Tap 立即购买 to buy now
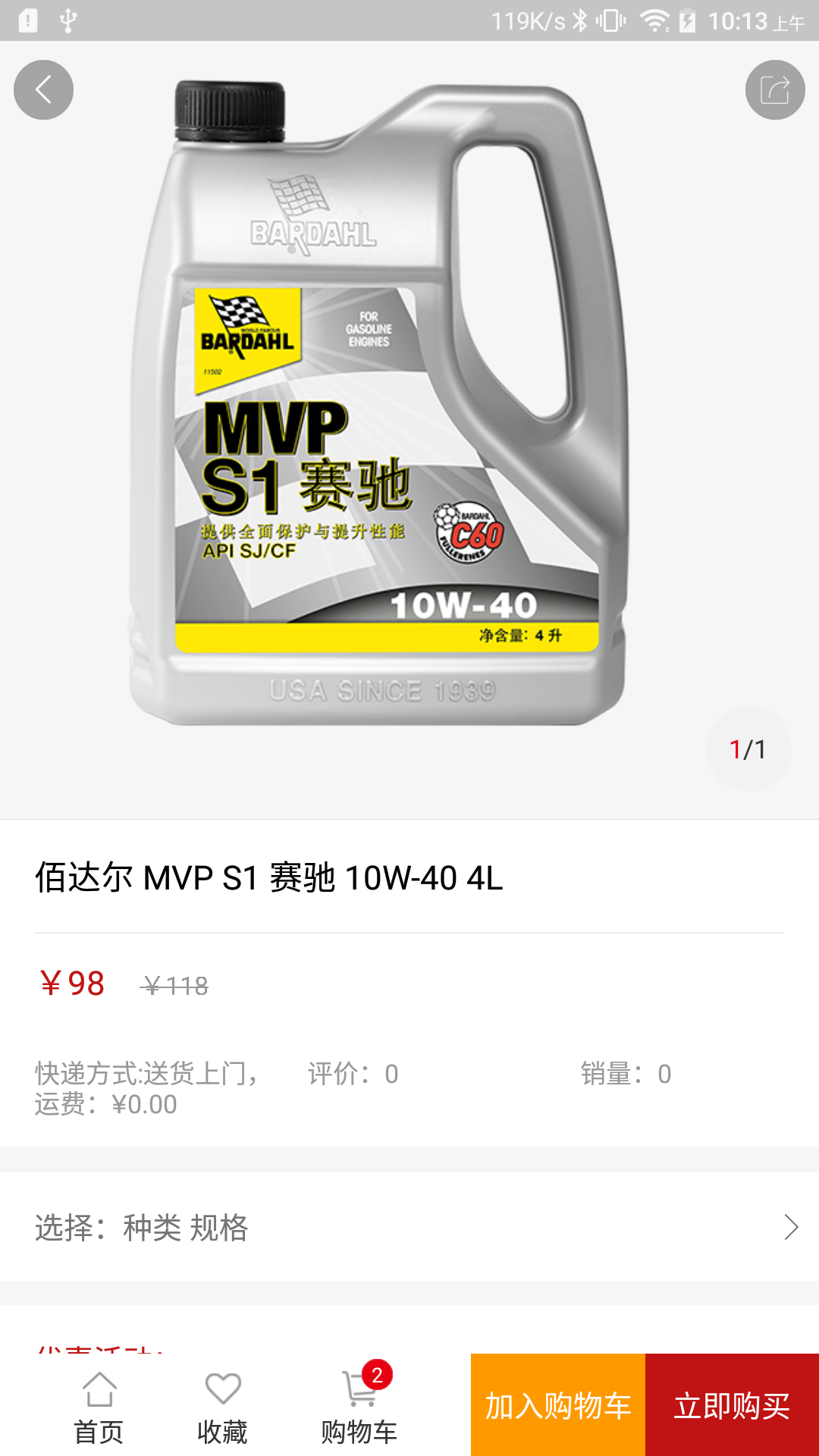This screenshot has height=1456, width=819. (732, 1405)
